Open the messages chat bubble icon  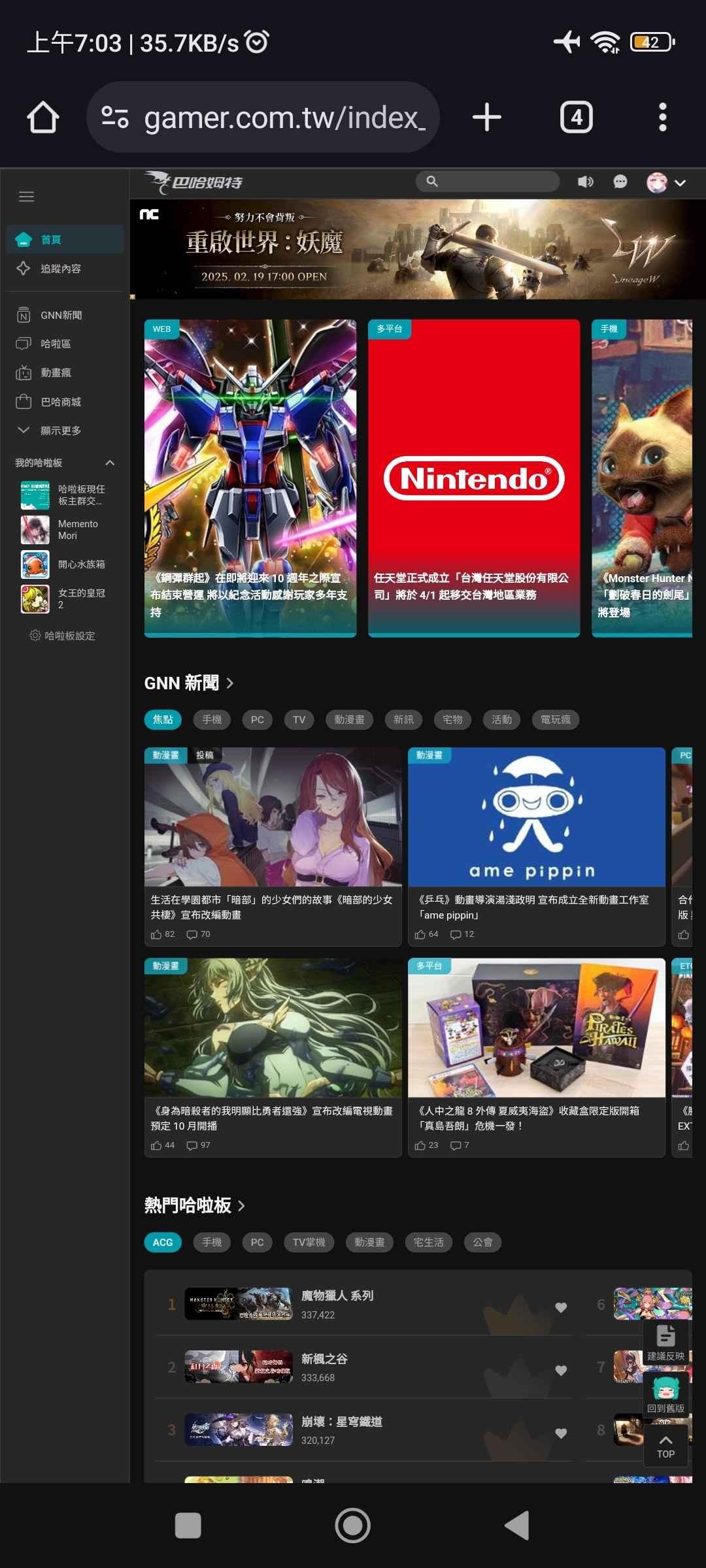[620, 182]
